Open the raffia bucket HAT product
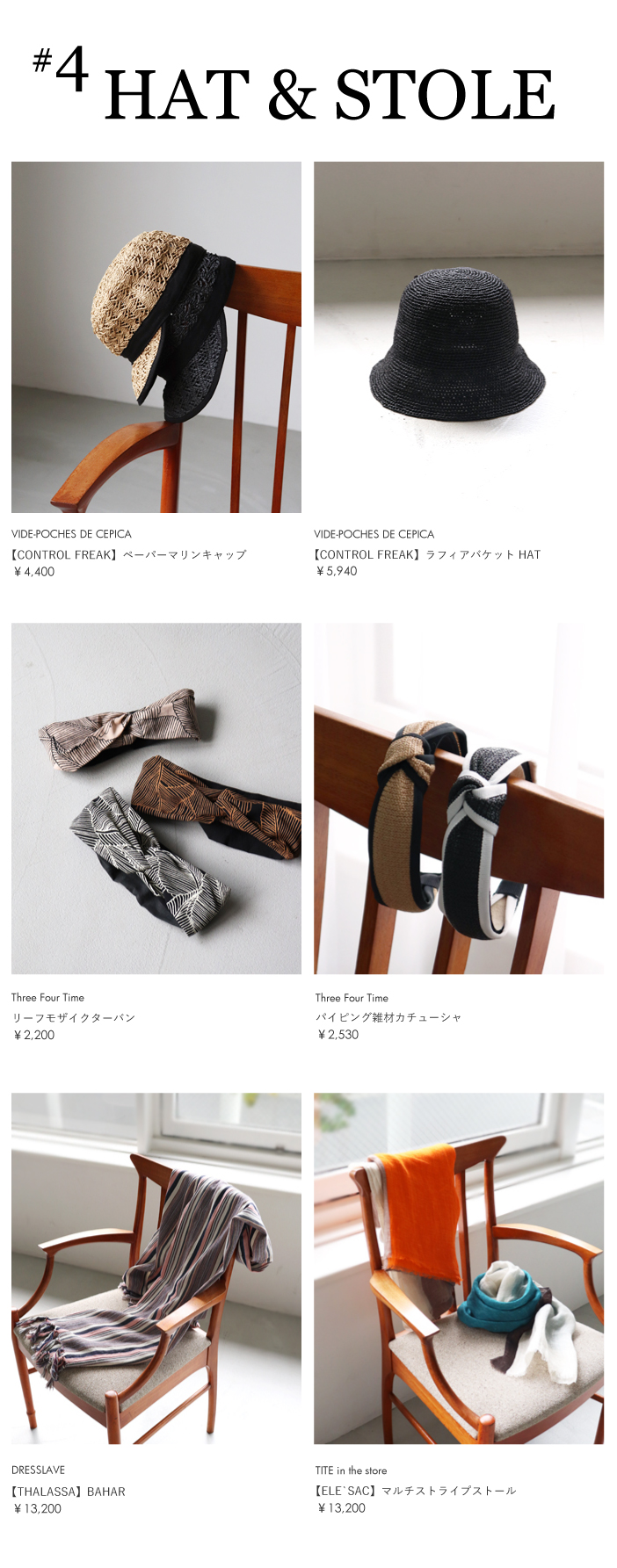The width and height of the screenshot is (617, 1568). point(458,337)
